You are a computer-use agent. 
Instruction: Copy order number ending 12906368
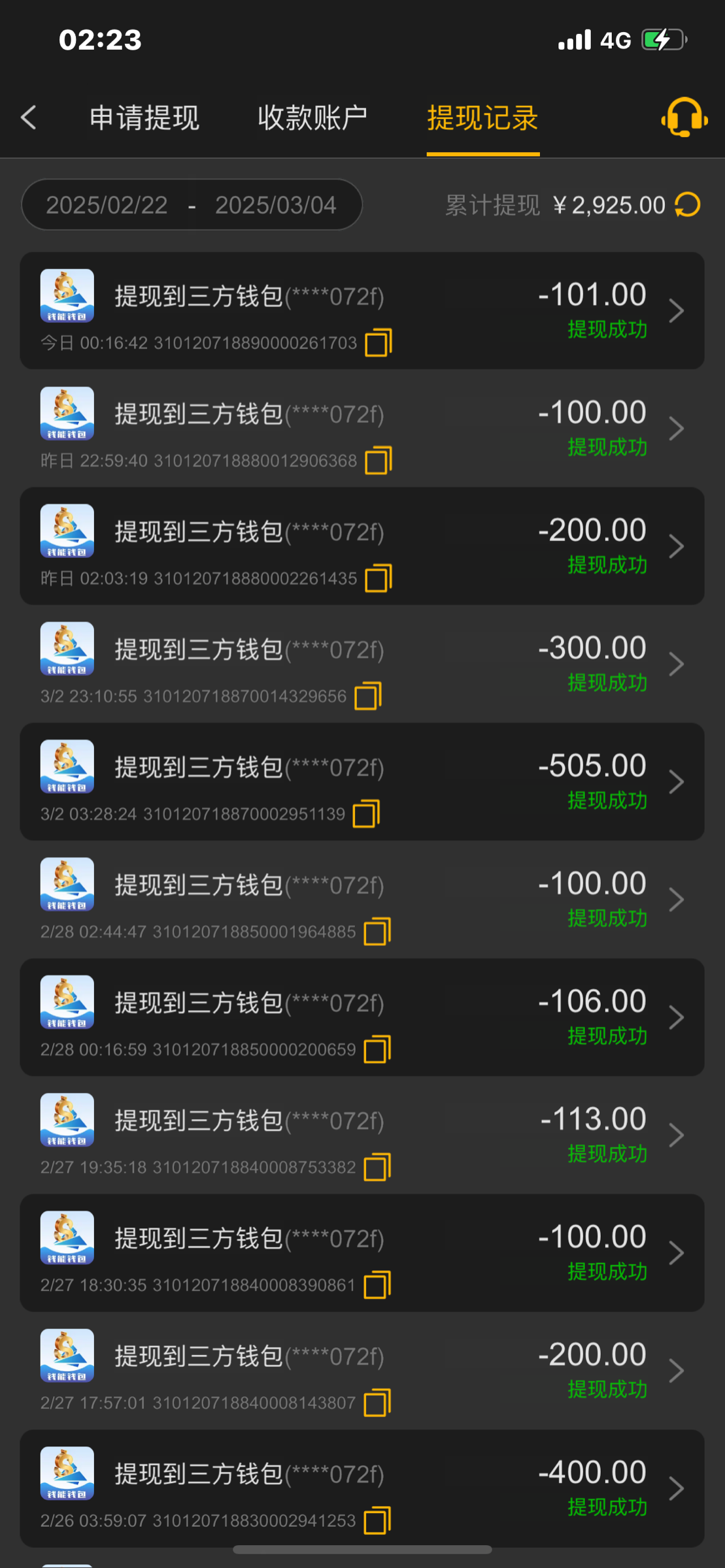pyautogui.click(x=379, y=461)
